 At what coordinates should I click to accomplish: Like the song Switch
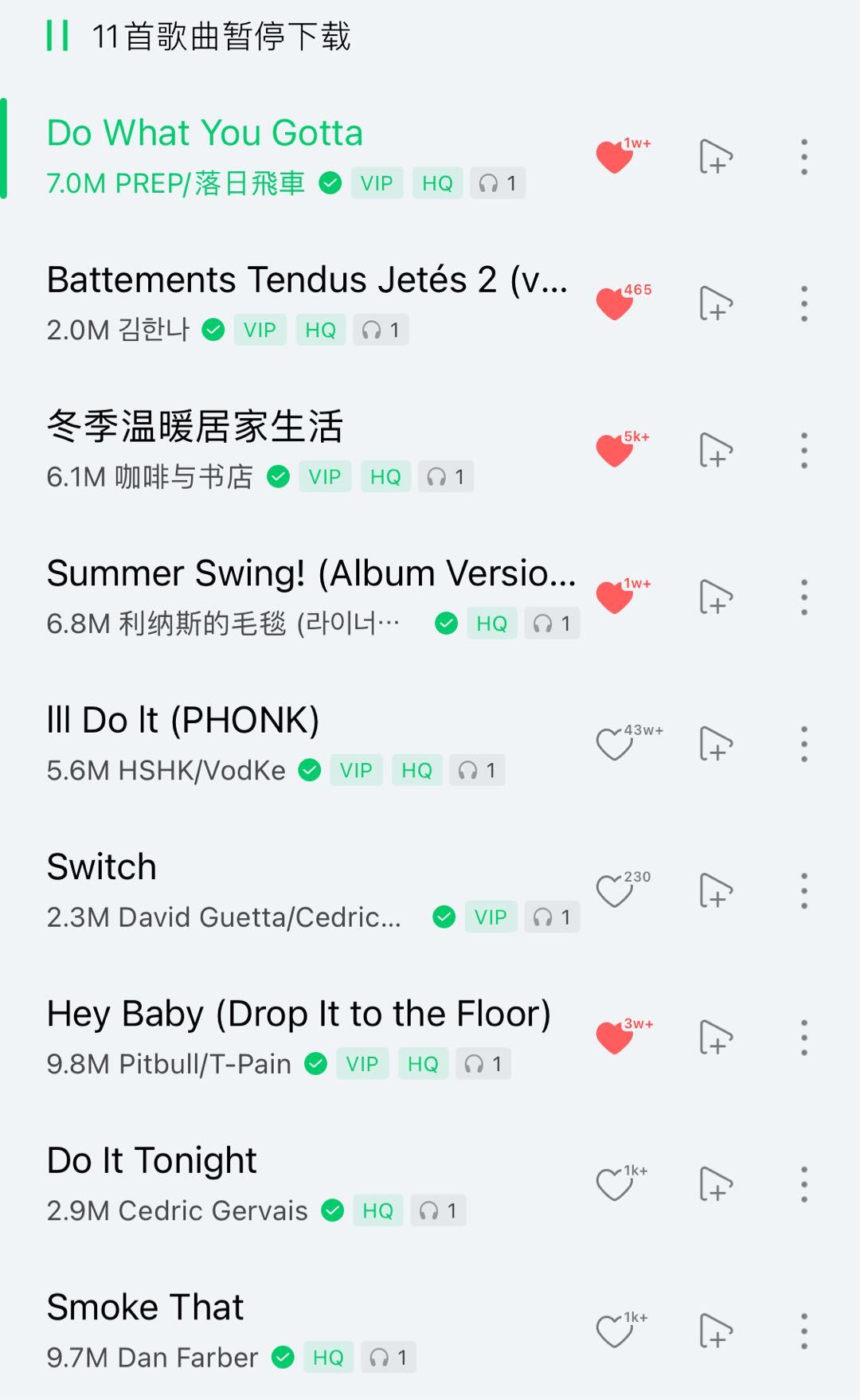(615, 890)
